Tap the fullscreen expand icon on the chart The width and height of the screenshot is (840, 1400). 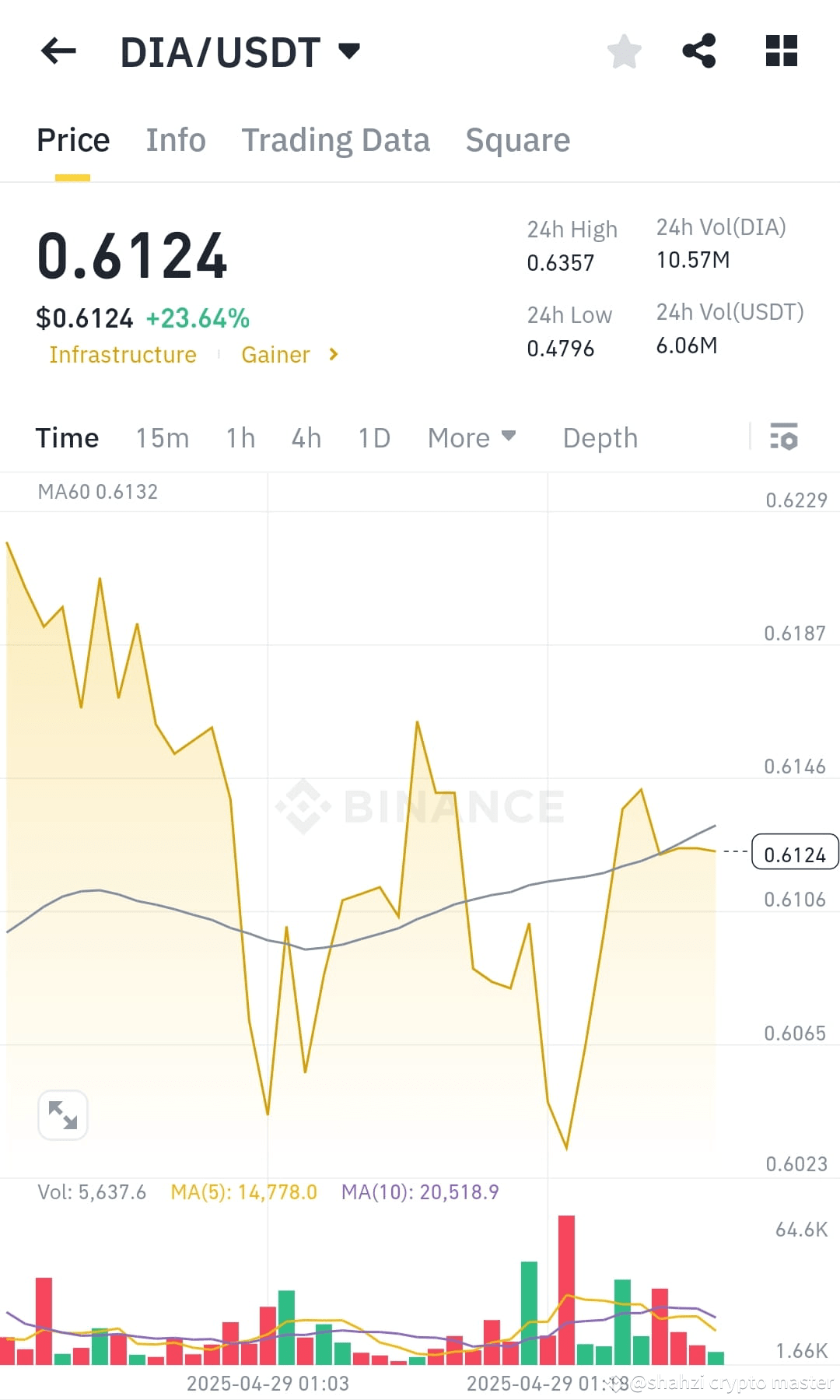(x=62, y=1114)
